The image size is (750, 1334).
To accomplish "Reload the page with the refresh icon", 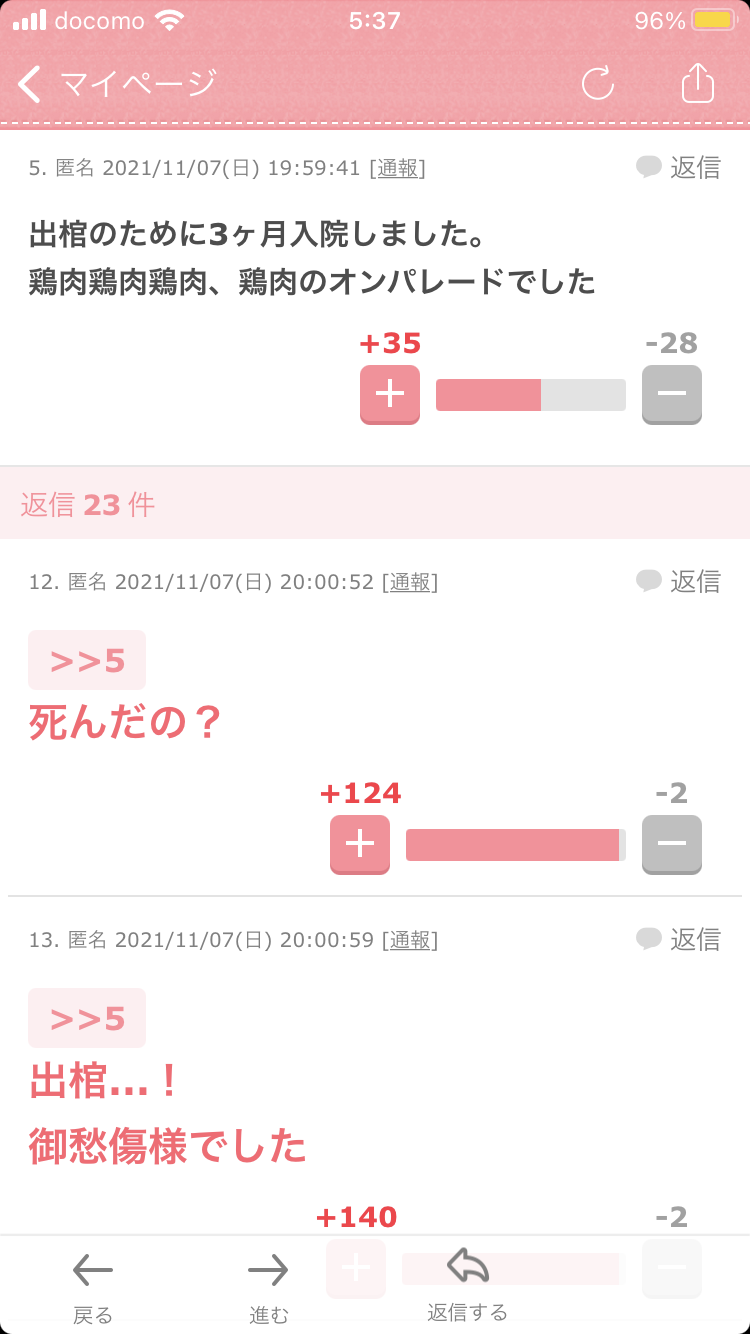I will [x=598, y=84].
